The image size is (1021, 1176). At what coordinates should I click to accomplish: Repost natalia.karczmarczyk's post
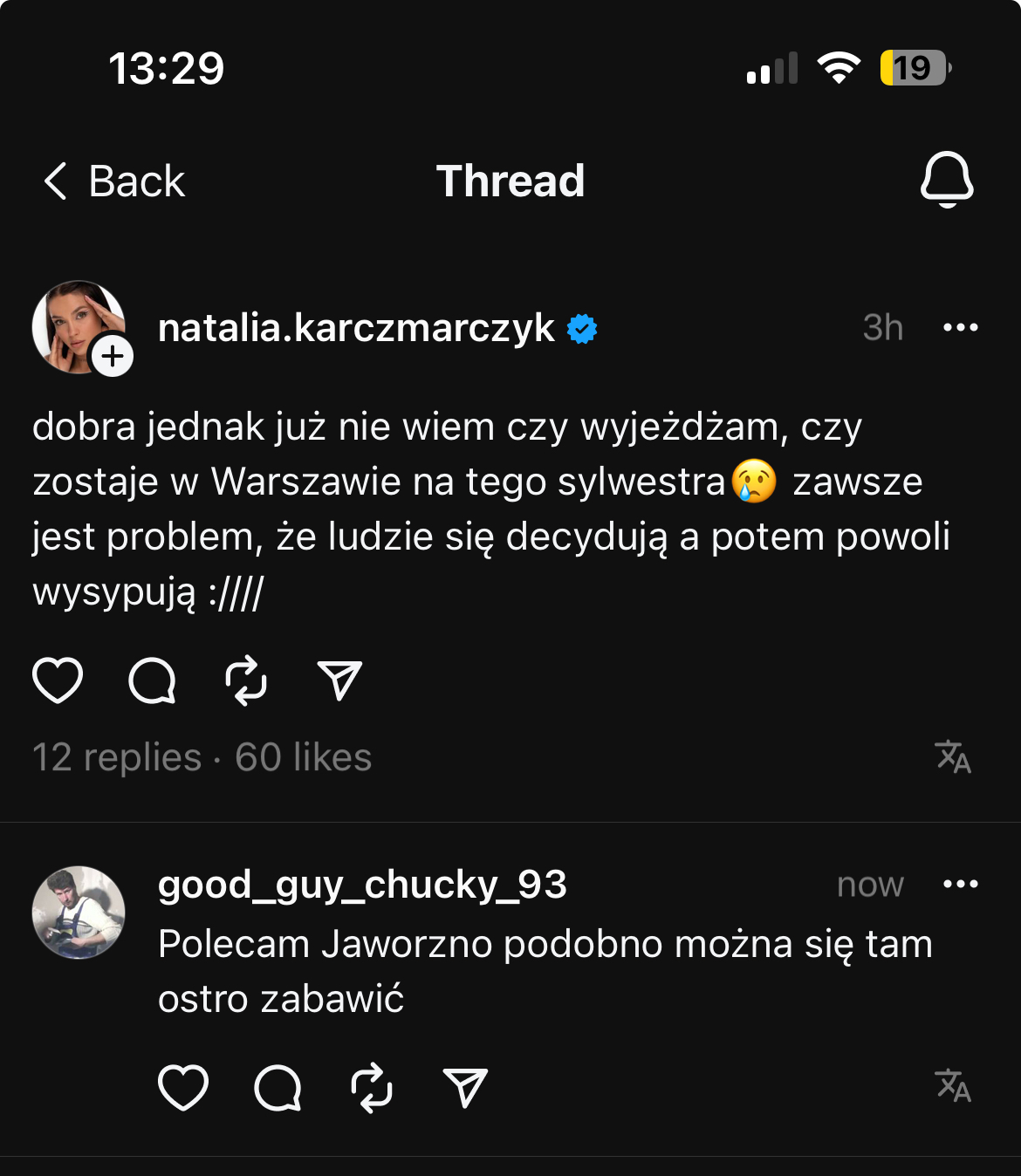pyautogui.click(x=246, y=680)
